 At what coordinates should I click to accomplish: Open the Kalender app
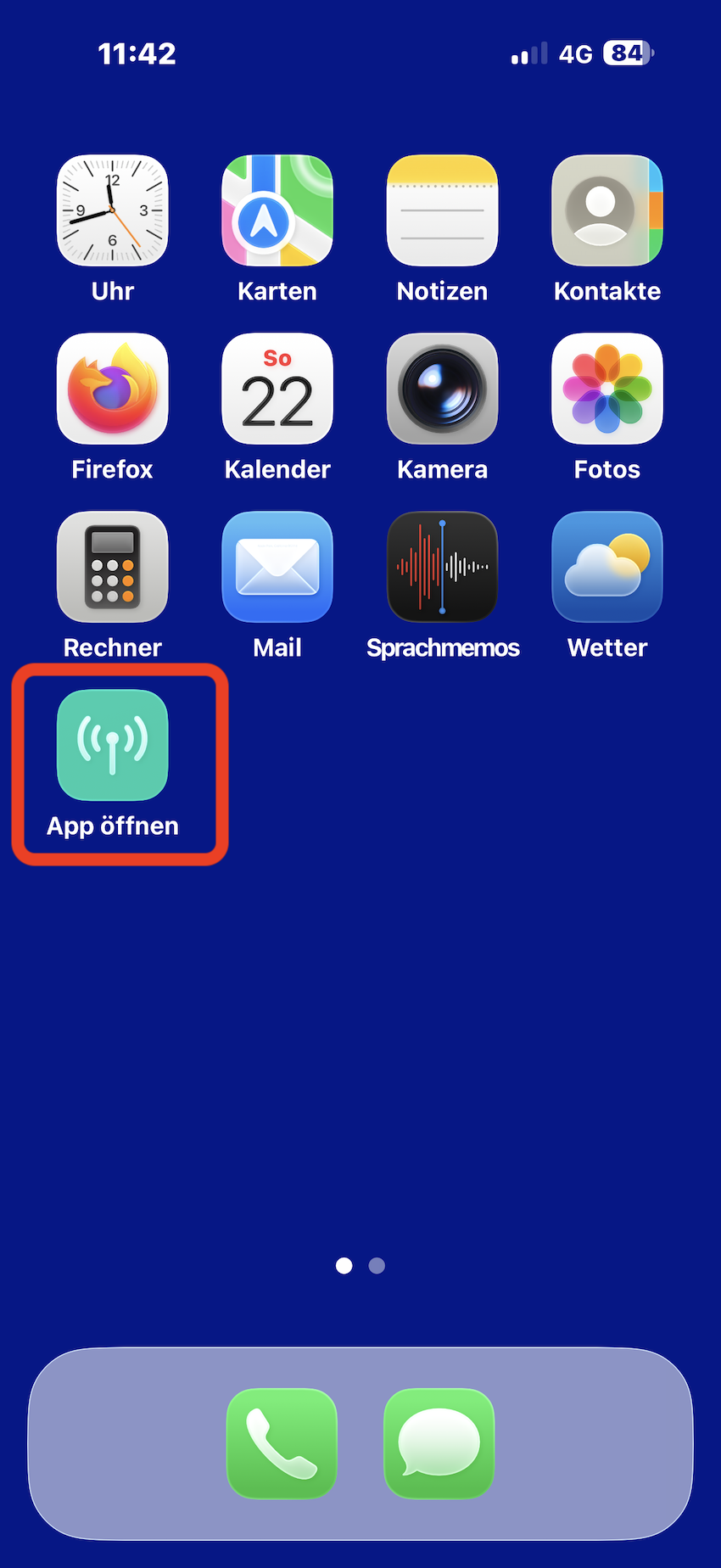pos(277,389)
